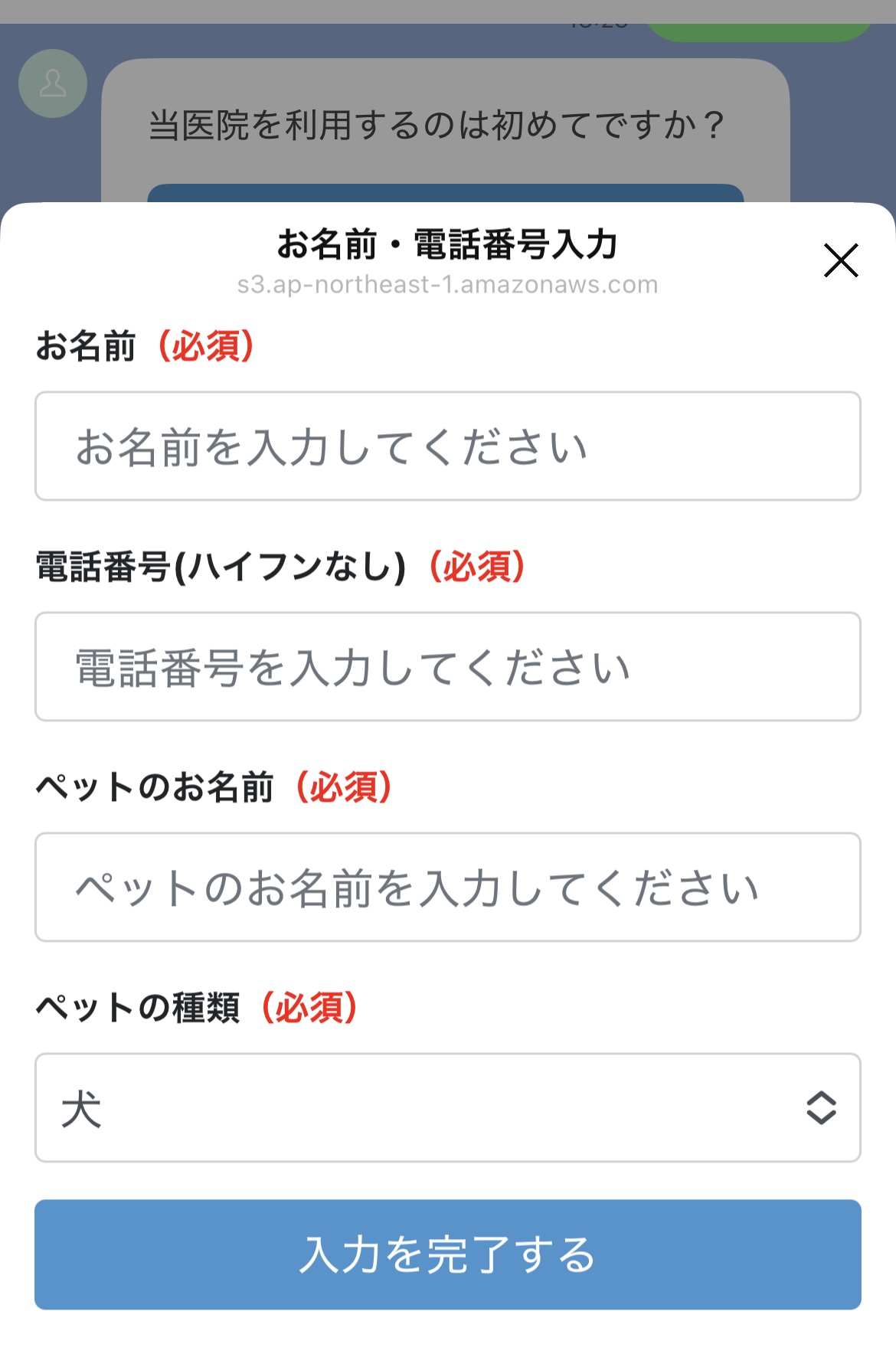This screenshot has width=896, height=1357.
Task: Focus the お名前 text field
Action: 447,446
